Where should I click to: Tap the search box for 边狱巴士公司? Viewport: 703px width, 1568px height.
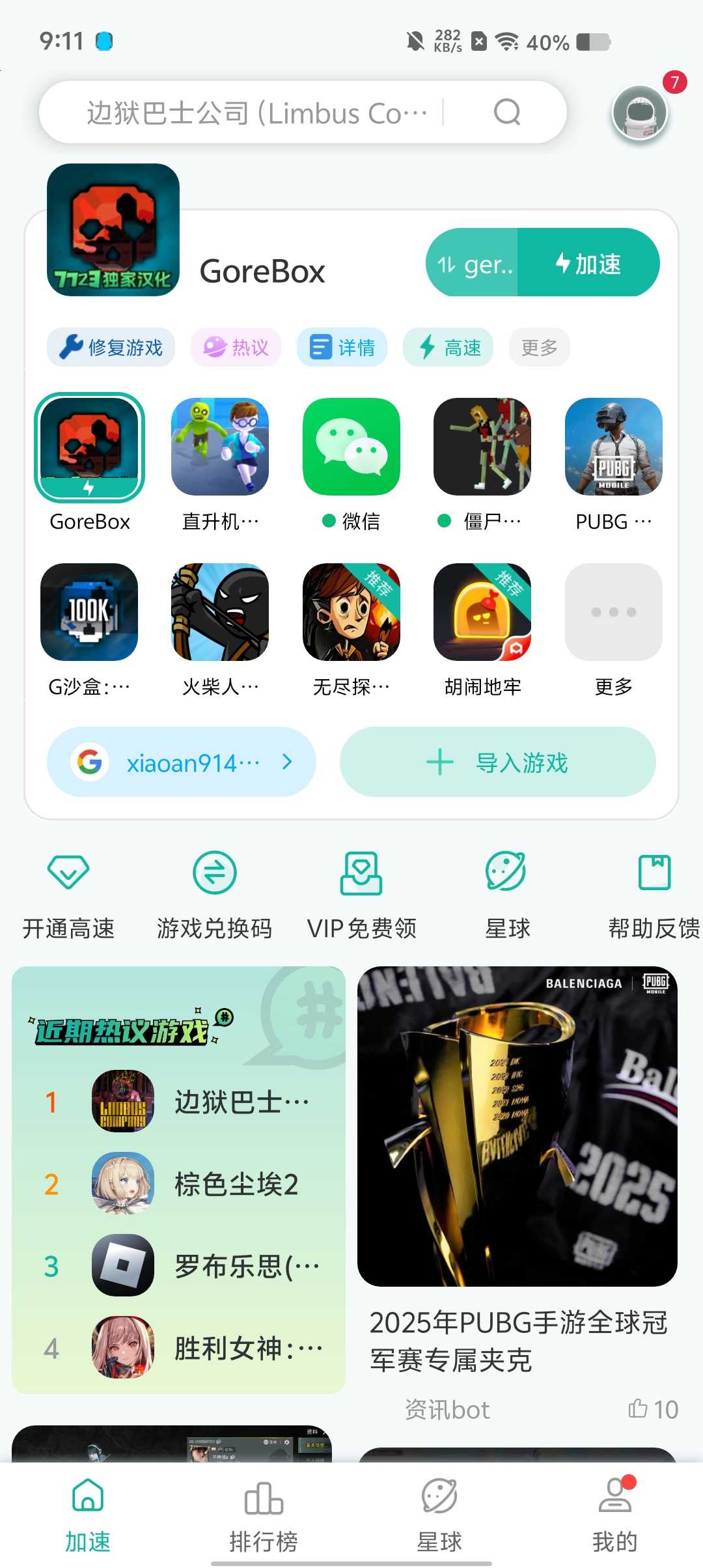(x=260, y=113)
